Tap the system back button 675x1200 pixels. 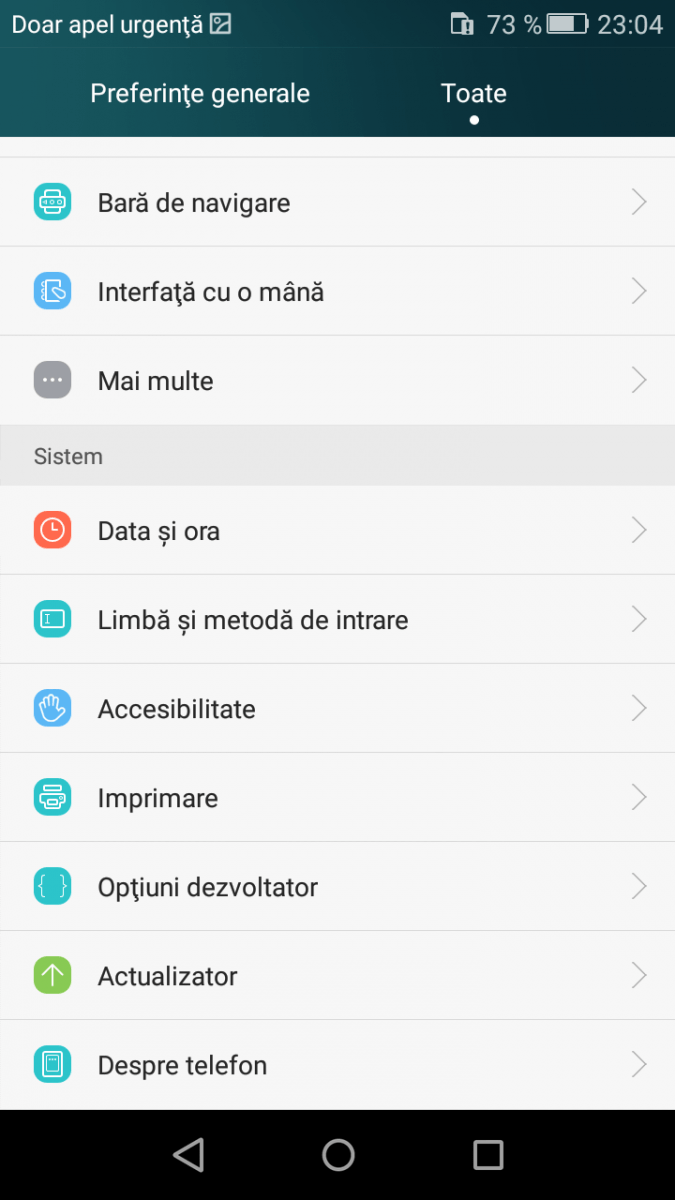[x=188, y=1155]
